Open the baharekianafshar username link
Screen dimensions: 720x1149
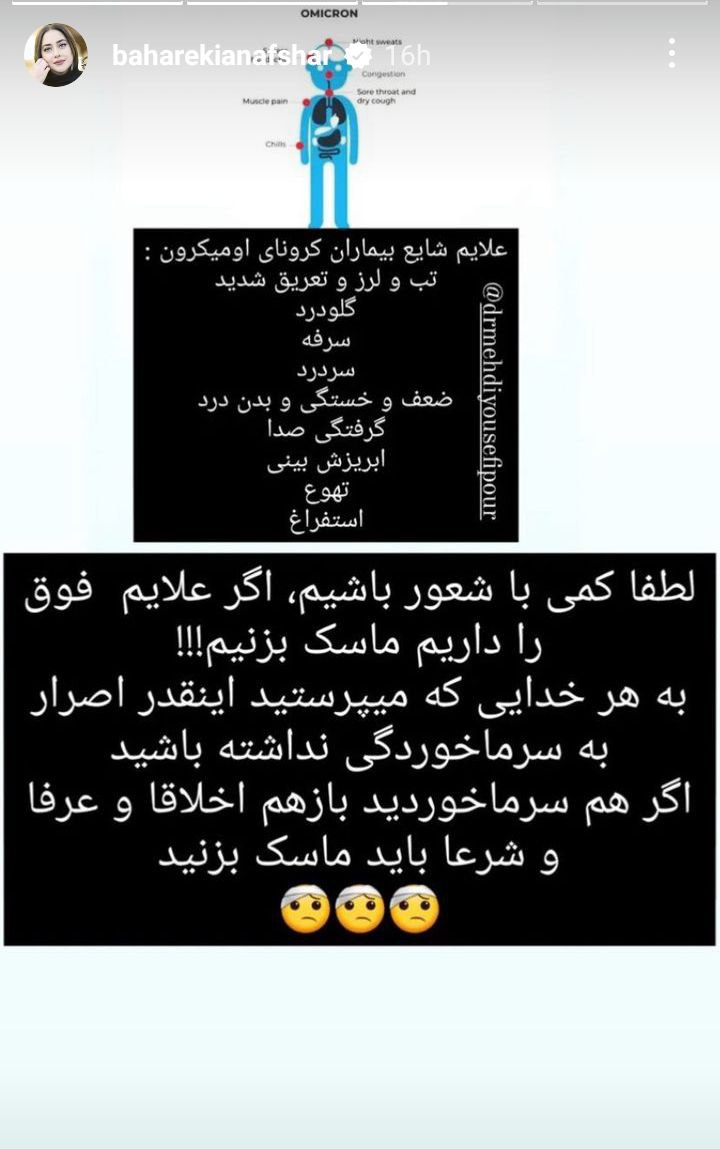pos(220,56)
